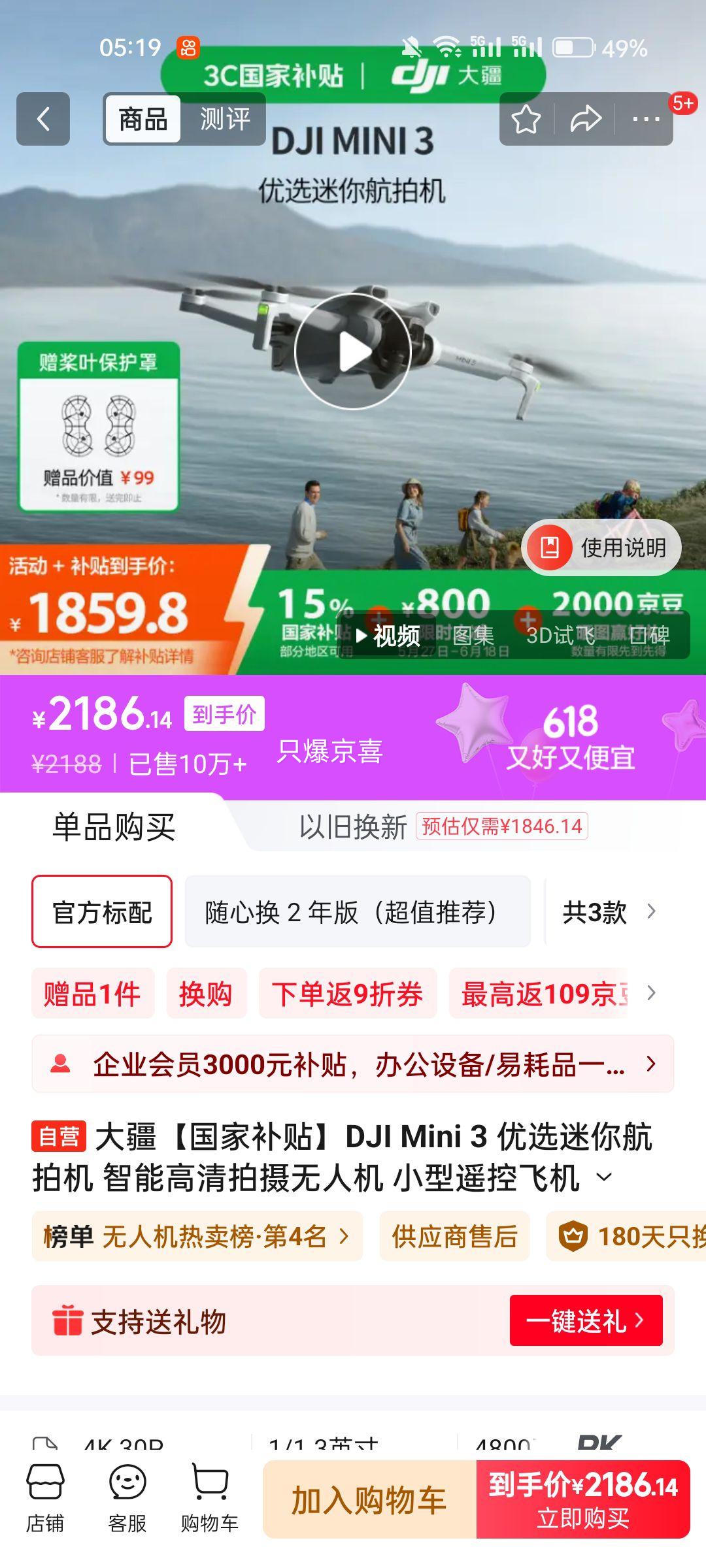The height and width of the screenshot is (1568, 706).
Task: View all 共3款 variants
Action: 608,912
